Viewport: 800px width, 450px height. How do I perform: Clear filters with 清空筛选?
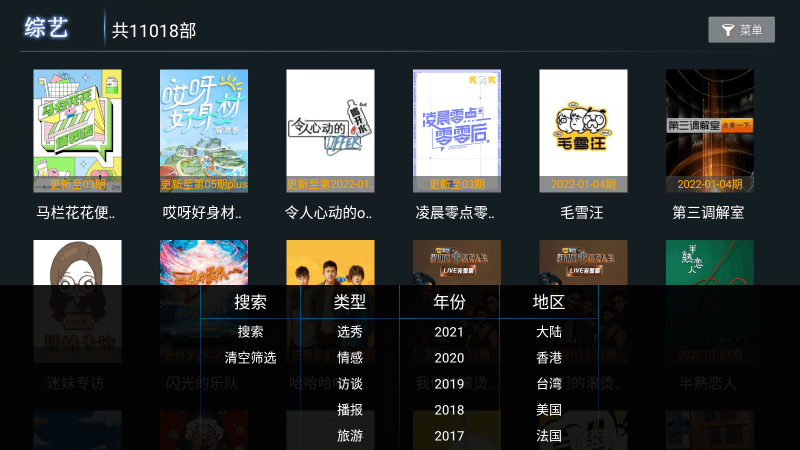coord(250,358)
